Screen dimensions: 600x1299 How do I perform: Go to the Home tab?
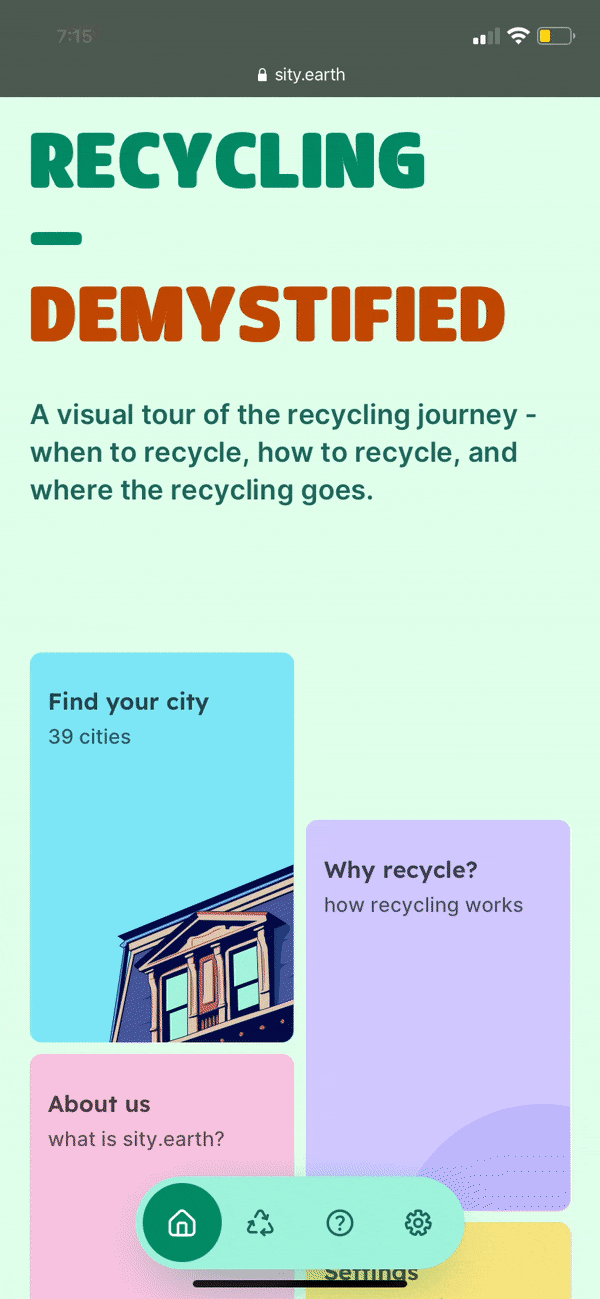(x=182, y=1222)
